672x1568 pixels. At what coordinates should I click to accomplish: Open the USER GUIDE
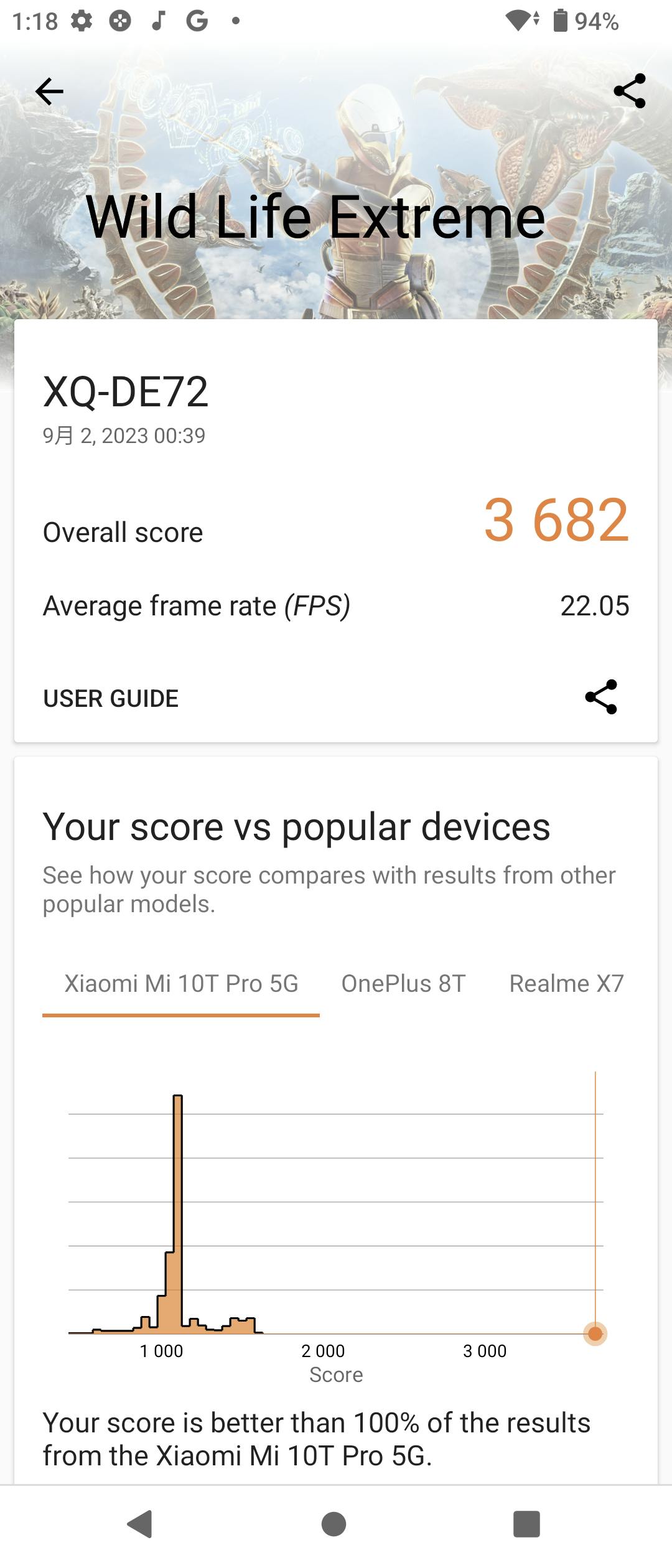111,698
